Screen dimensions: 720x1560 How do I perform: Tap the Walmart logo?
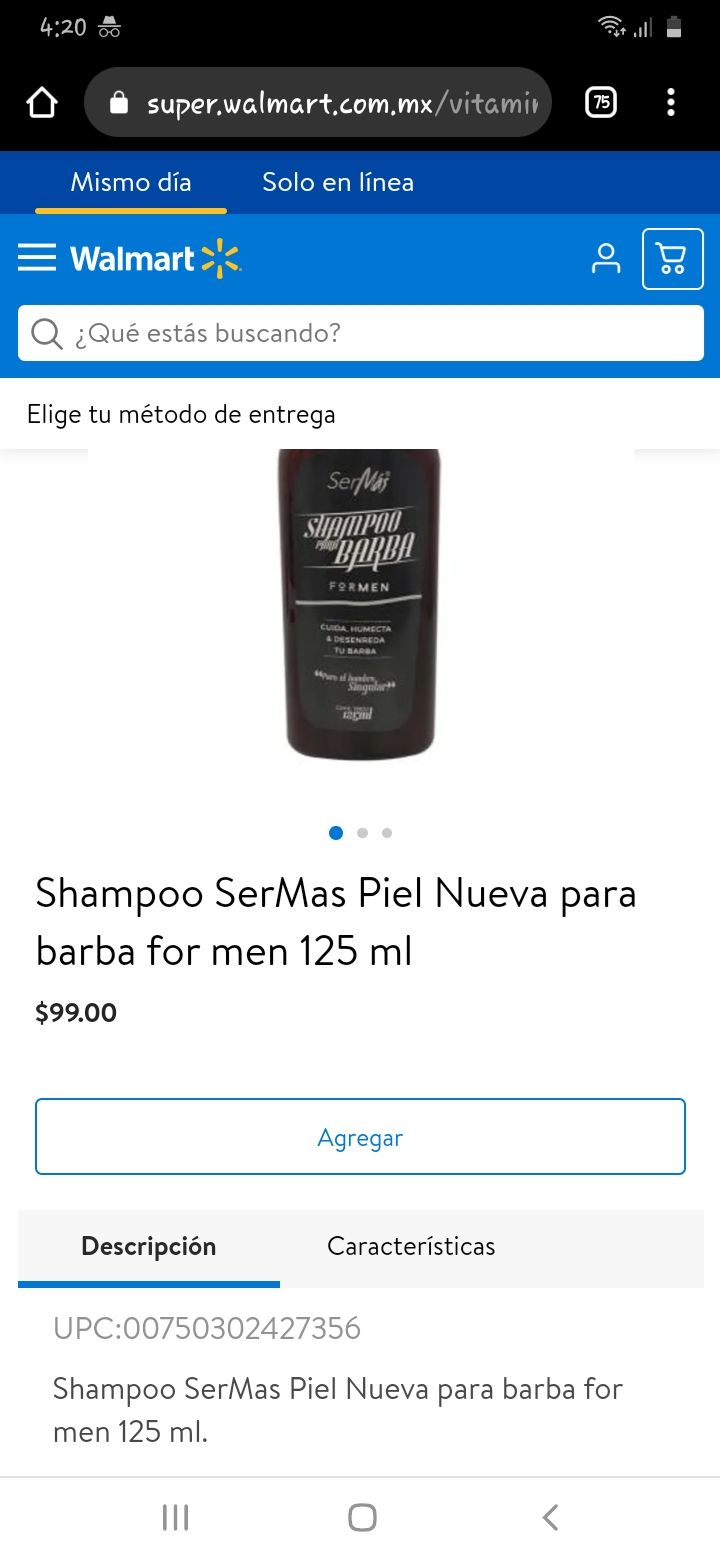(156, 259)
